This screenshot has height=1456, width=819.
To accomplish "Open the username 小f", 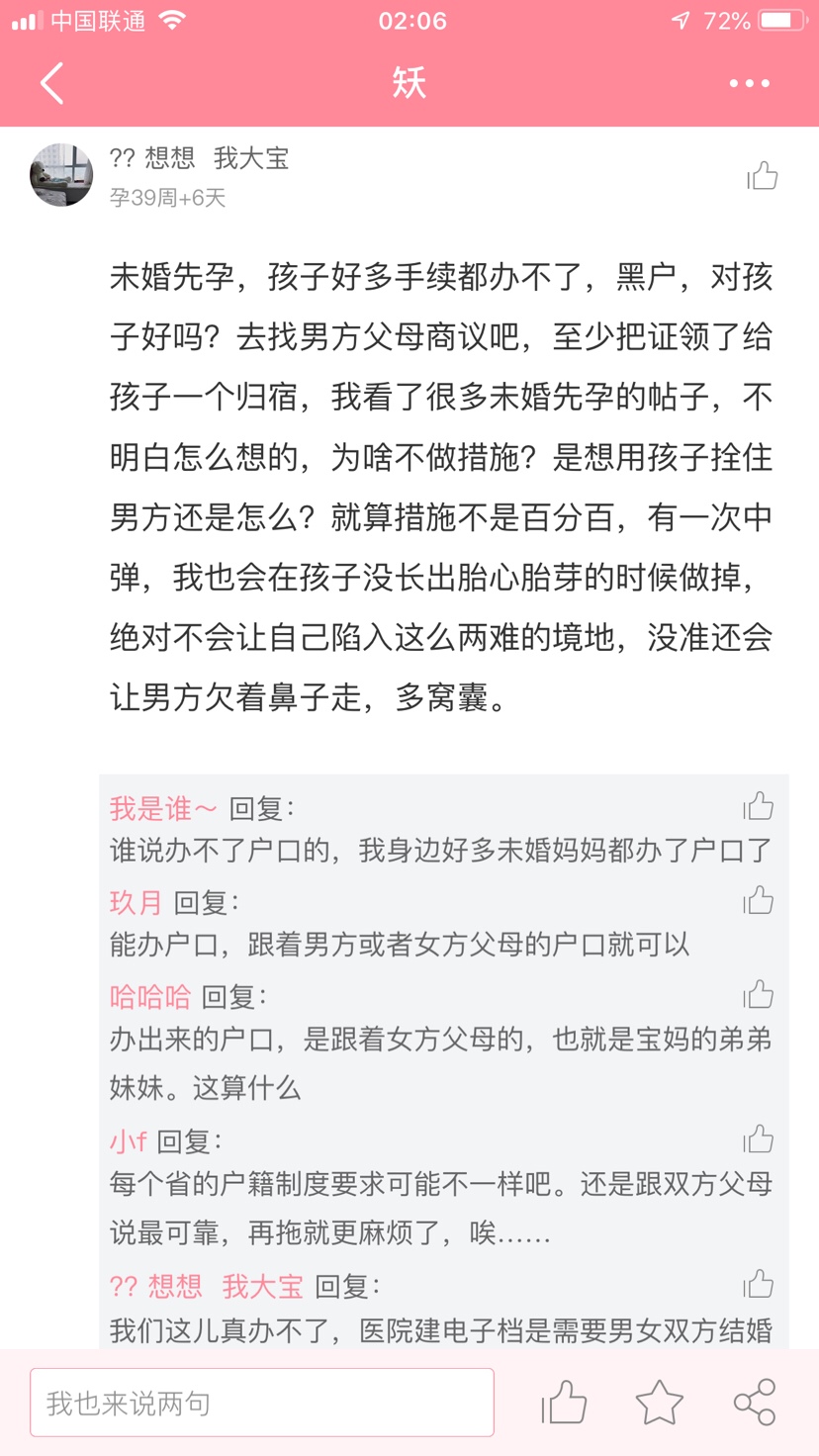I will click(x=128, y=1141).
